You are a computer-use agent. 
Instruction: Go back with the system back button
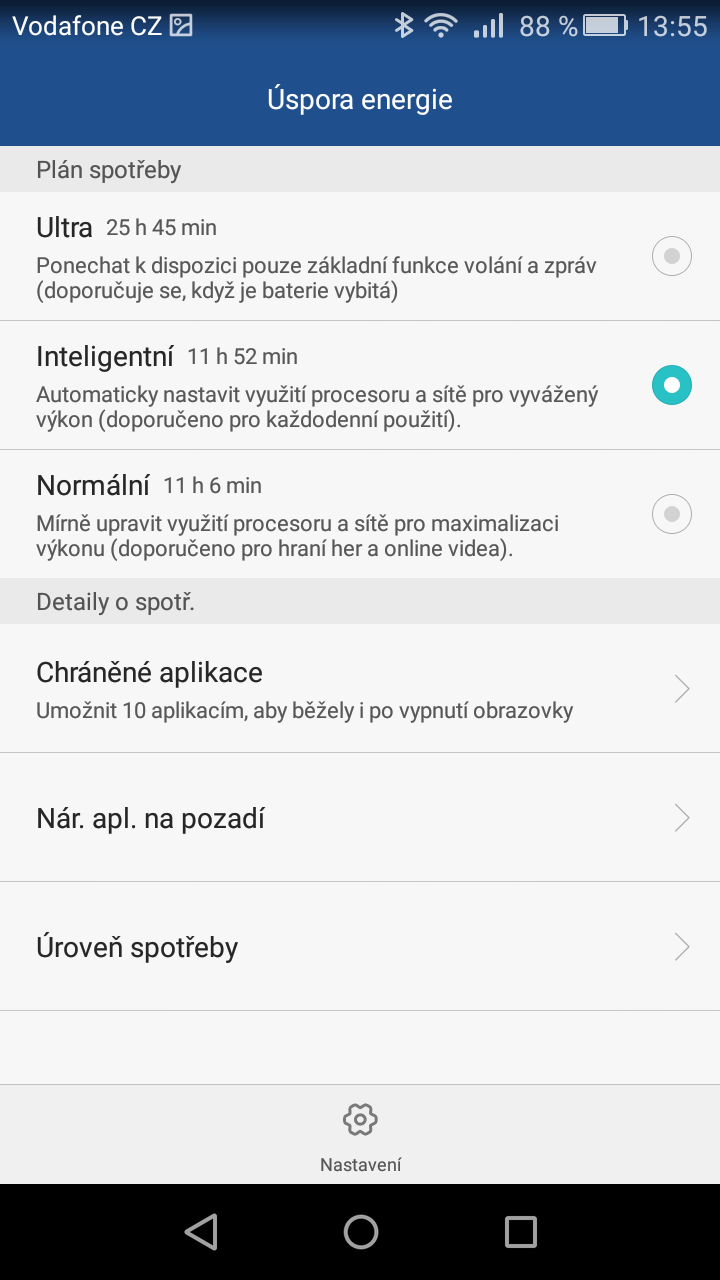coord(201,1232)
